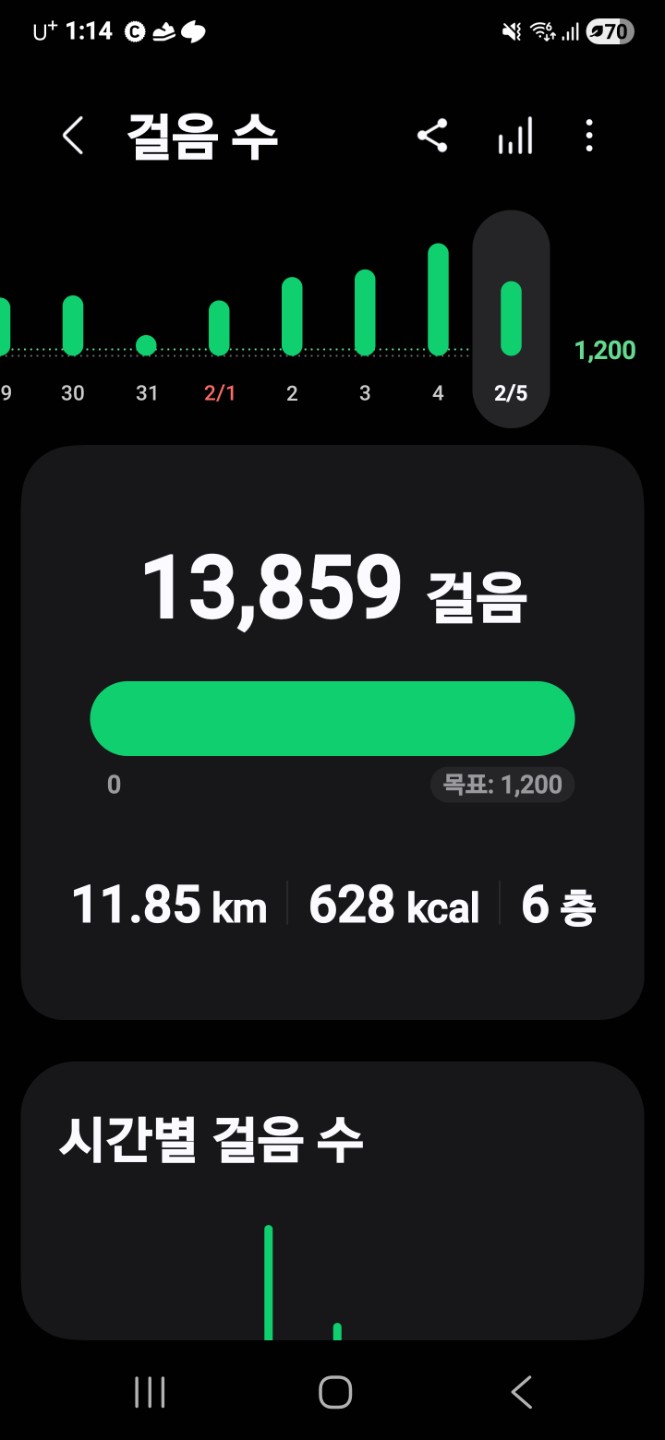The width and height of the screenshot is (665, 1440).
Task: Select the day 3 step bar
Action: (x=365, y=313)
